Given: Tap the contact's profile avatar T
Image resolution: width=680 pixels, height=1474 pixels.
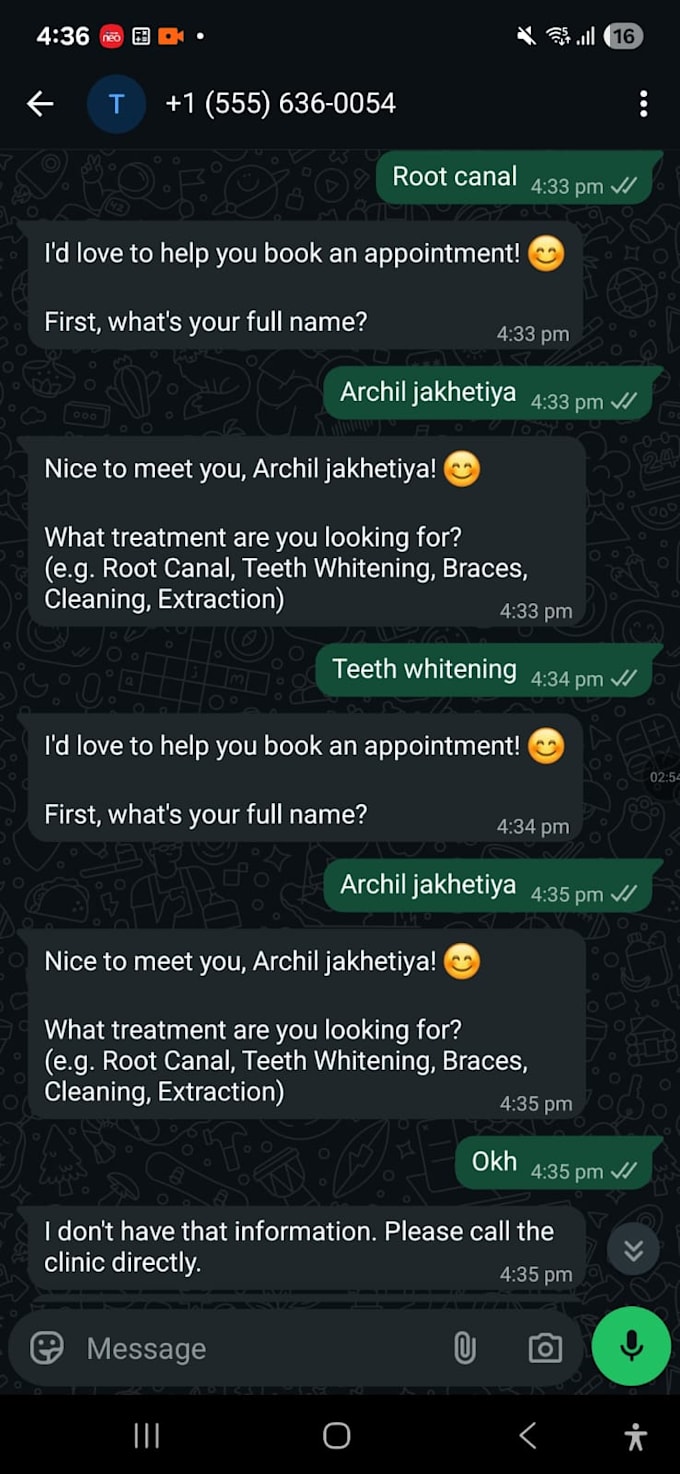Looking at the screenshot, I should 116,103.
